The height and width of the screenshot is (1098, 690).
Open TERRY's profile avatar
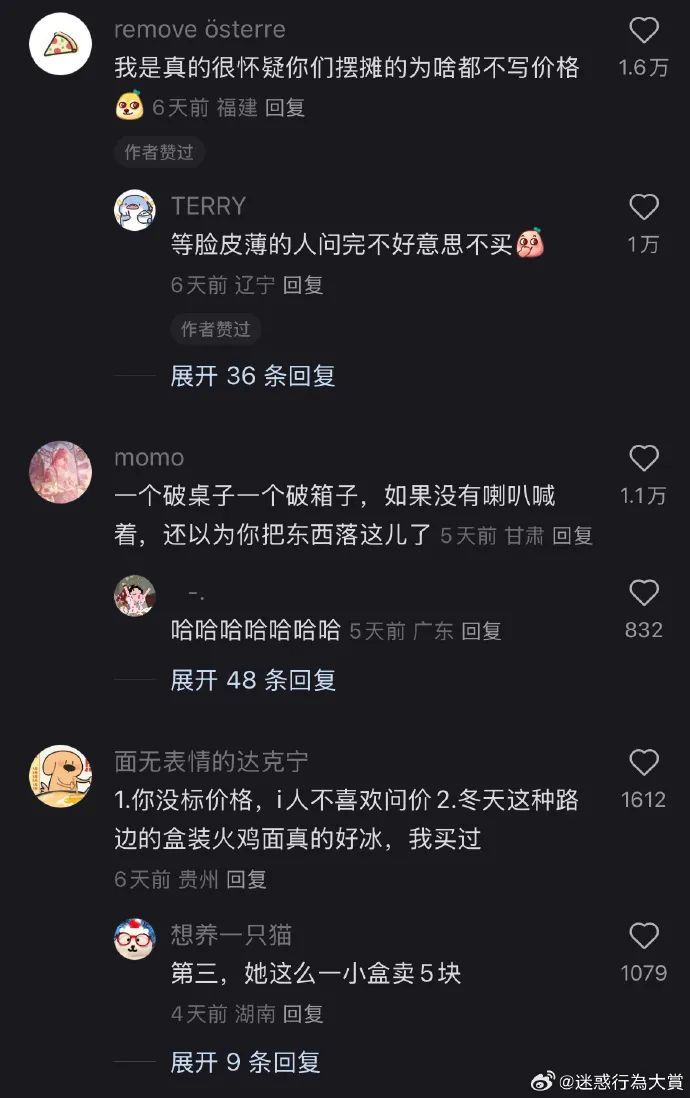click(135, 211)
